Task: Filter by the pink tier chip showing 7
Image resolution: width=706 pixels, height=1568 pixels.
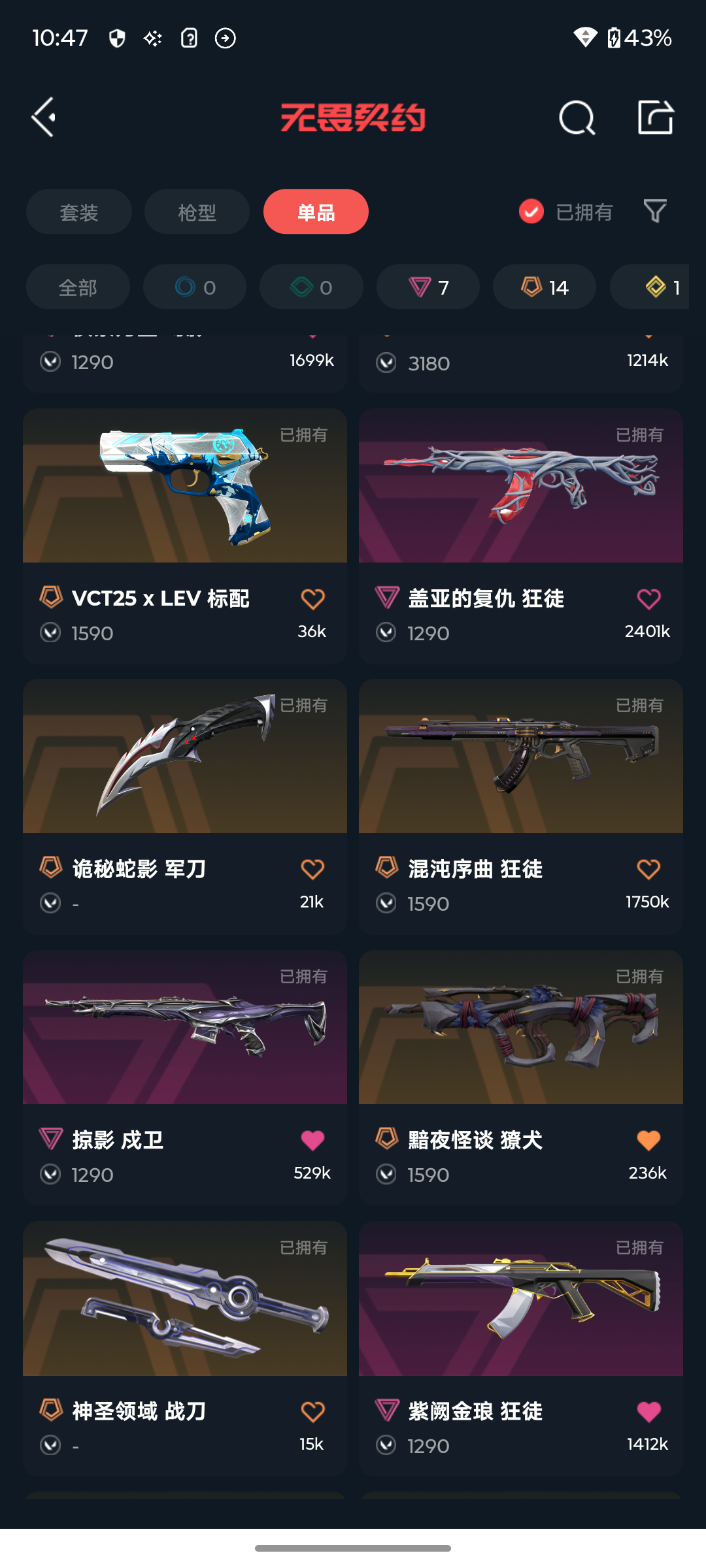Action: pos(428,287)
